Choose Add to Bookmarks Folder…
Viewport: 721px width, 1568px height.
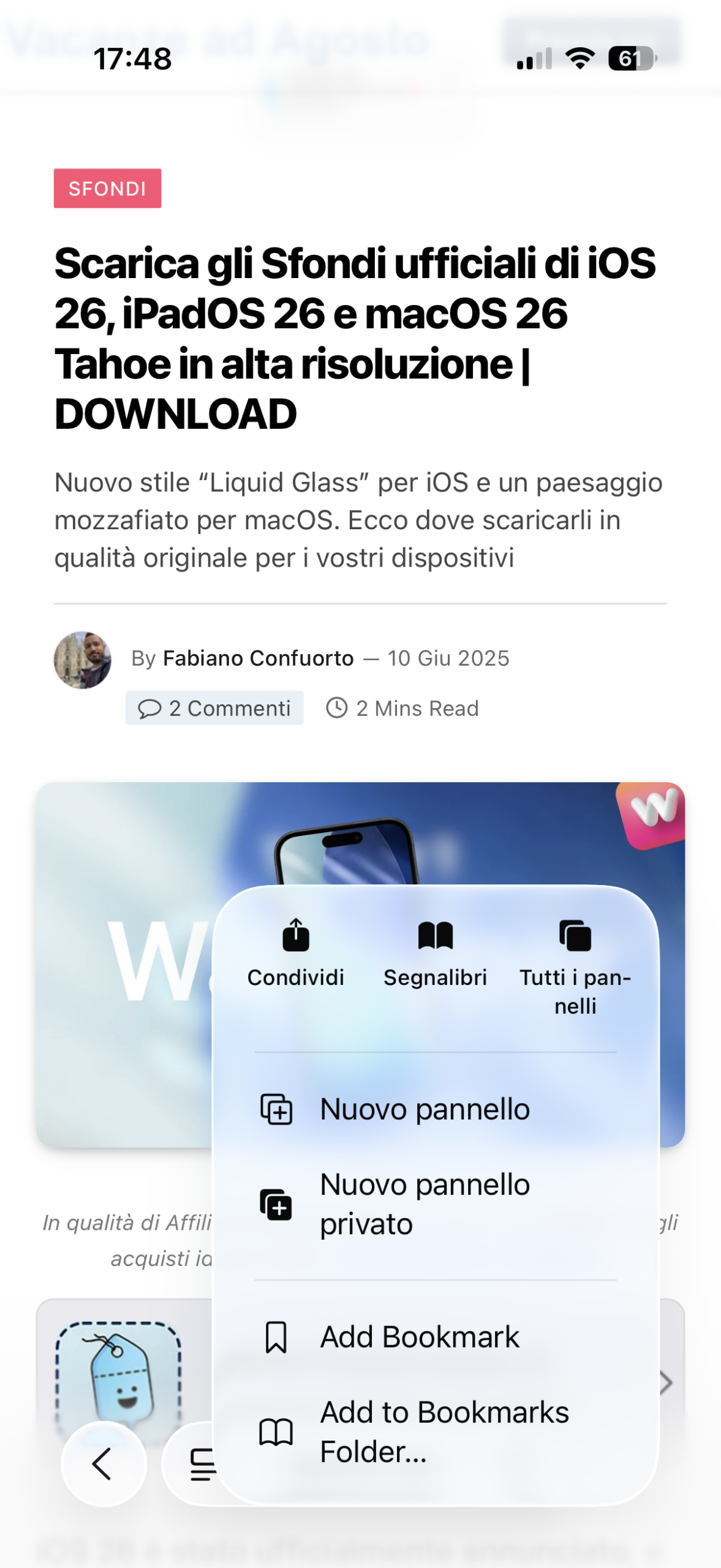[436, 1432]
